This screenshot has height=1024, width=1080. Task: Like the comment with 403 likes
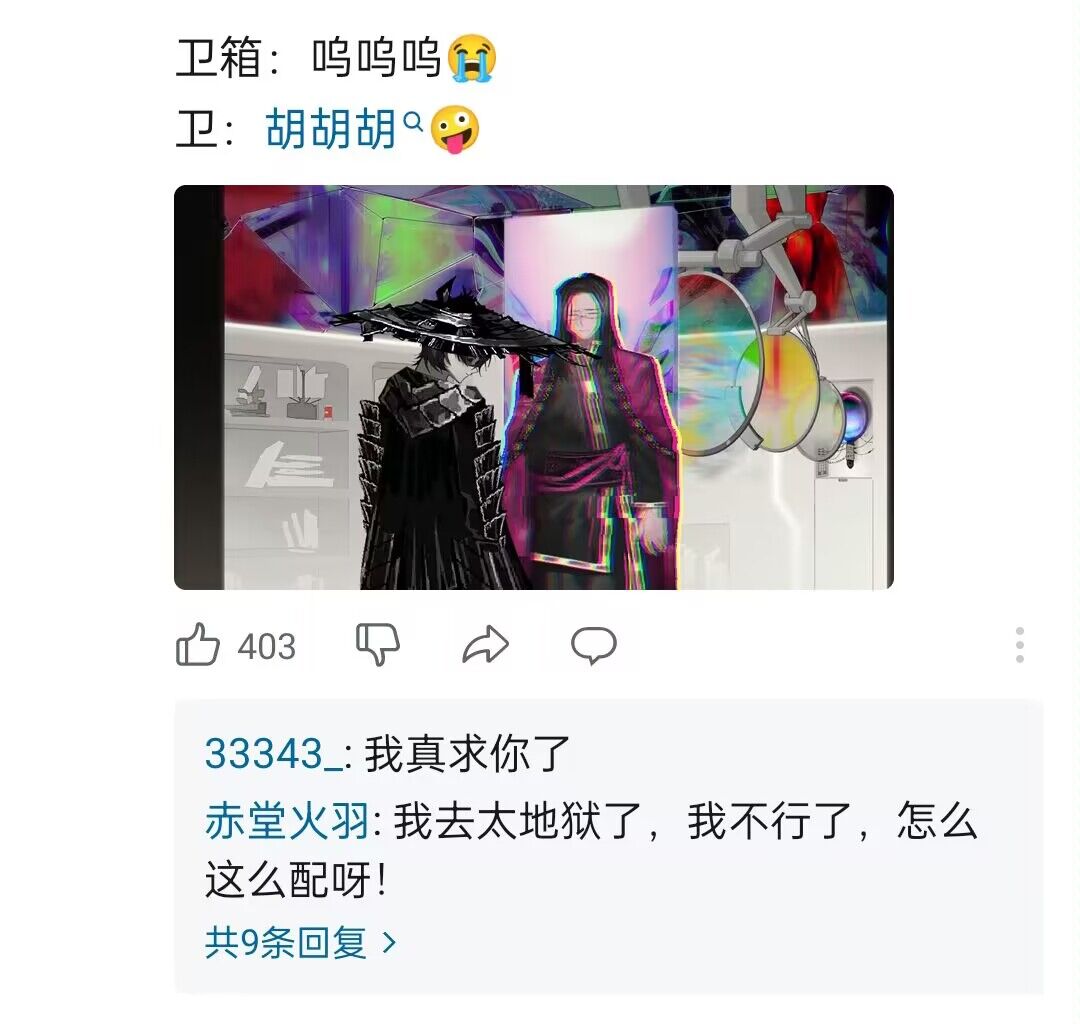pyautogui.click(x=198, y=645)
